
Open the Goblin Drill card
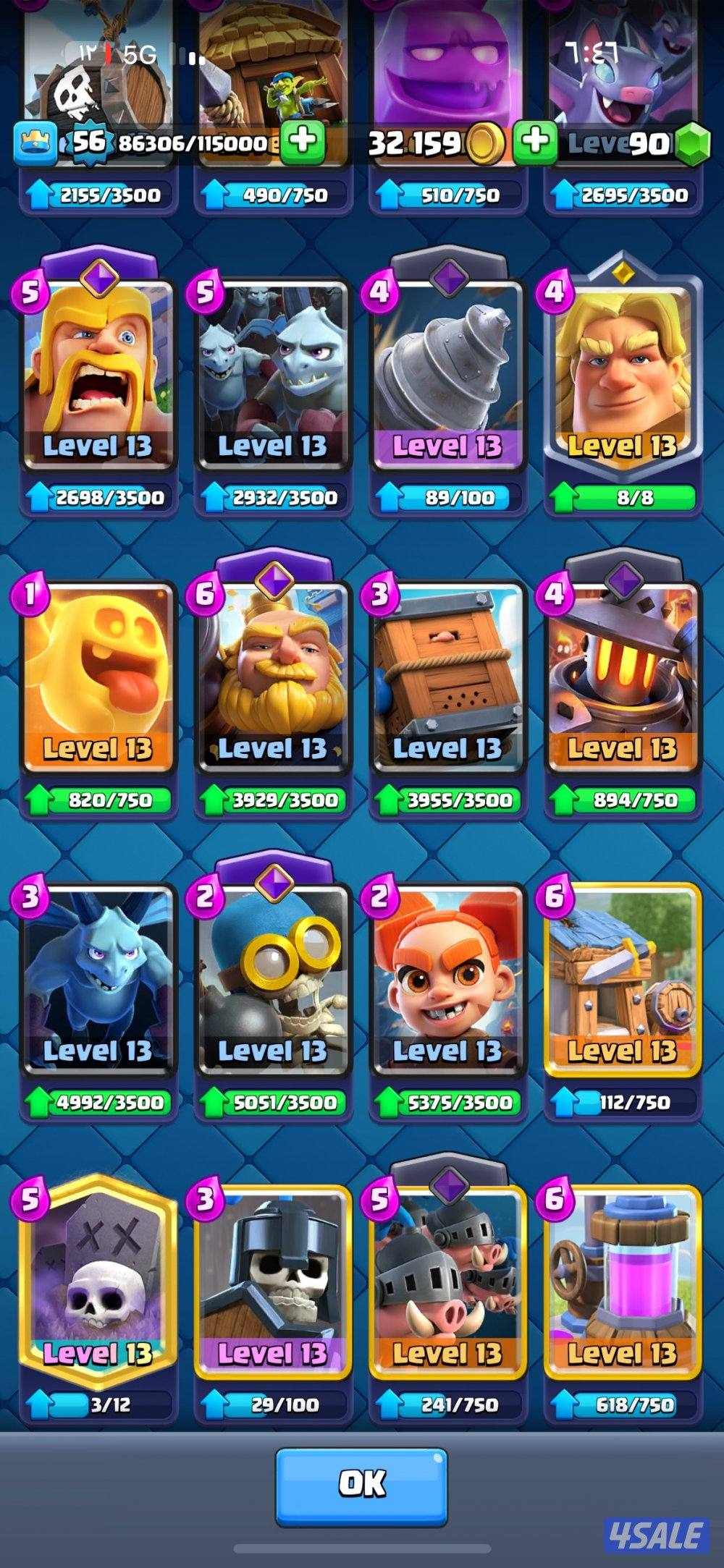tap(447, 376)
